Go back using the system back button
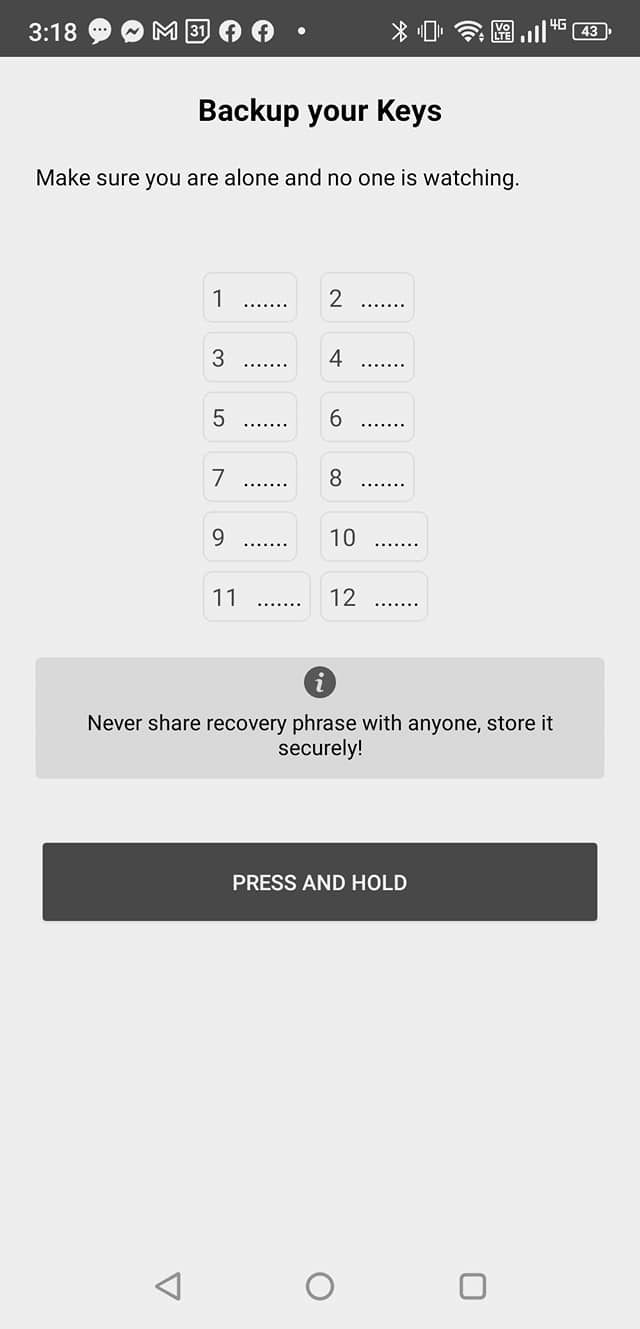 (168, 1286)
